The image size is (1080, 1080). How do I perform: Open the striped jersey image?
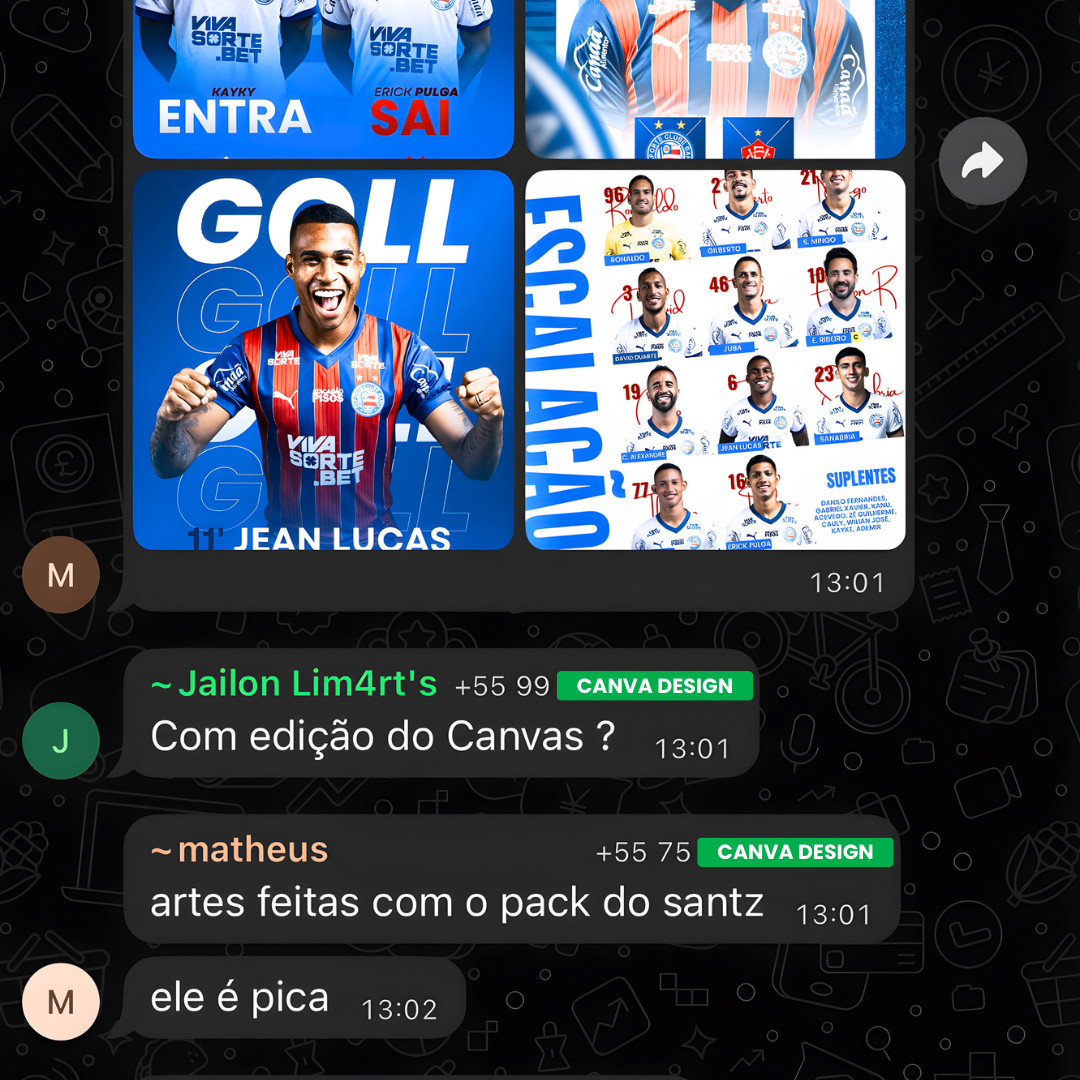[x=715, y=78]
